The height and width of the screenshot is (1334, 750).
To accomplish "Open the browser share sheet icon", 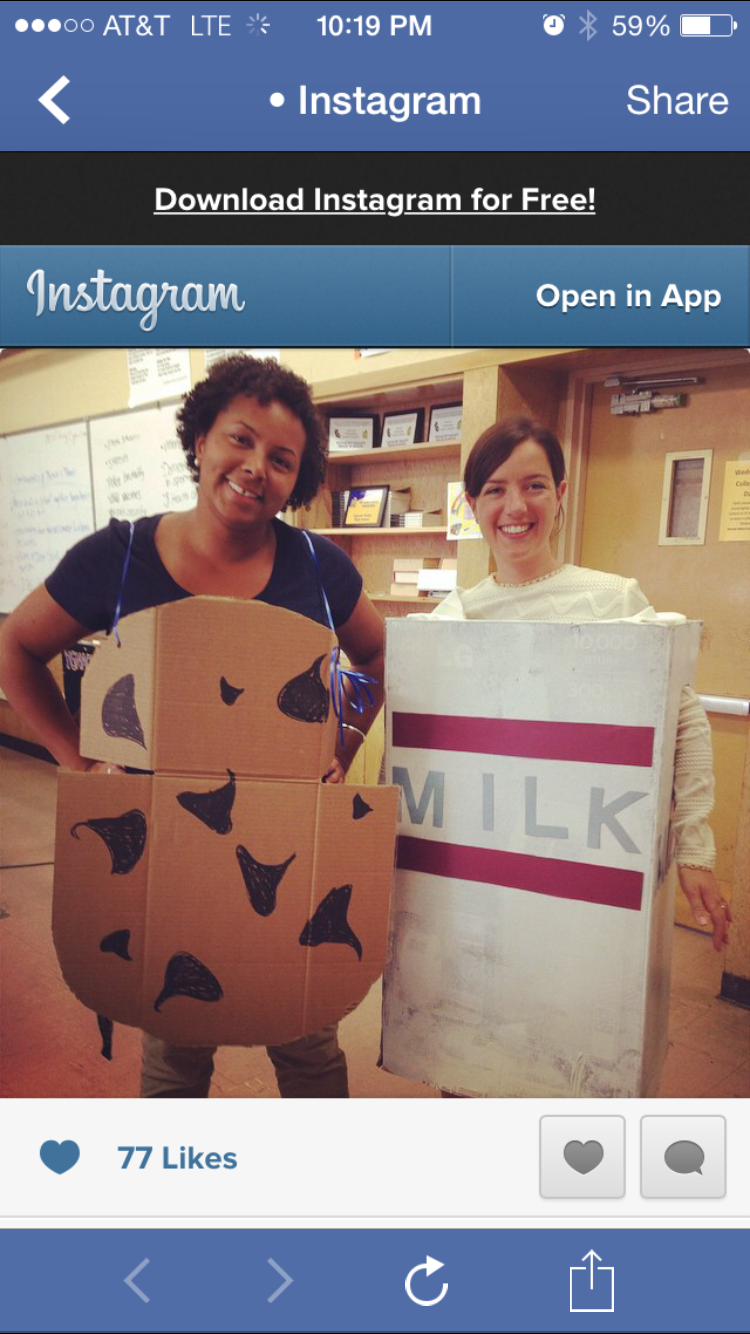I will point(591,1279).
